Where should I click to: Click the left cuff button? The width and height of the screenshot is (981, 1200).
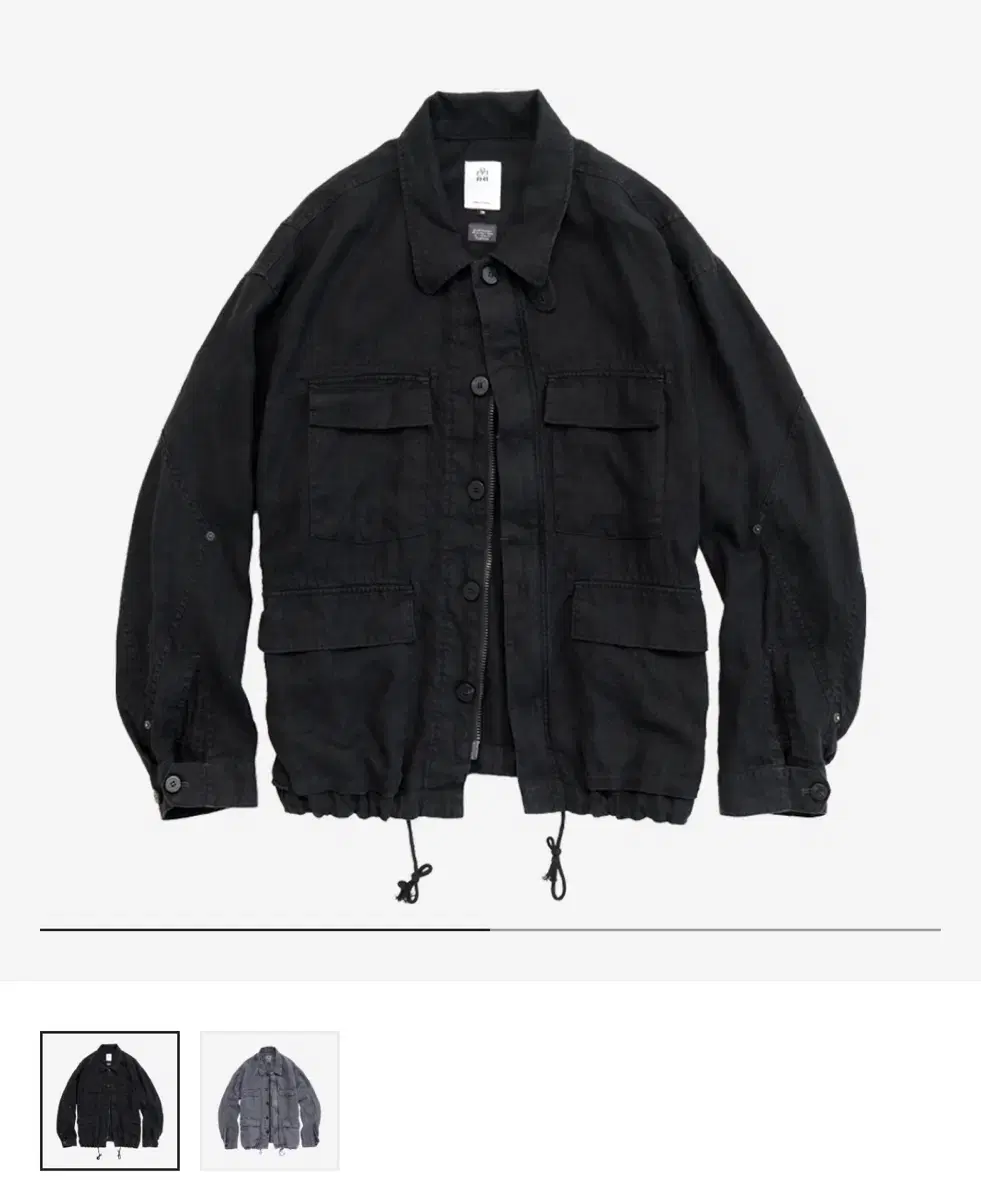[x=175, y=785]
